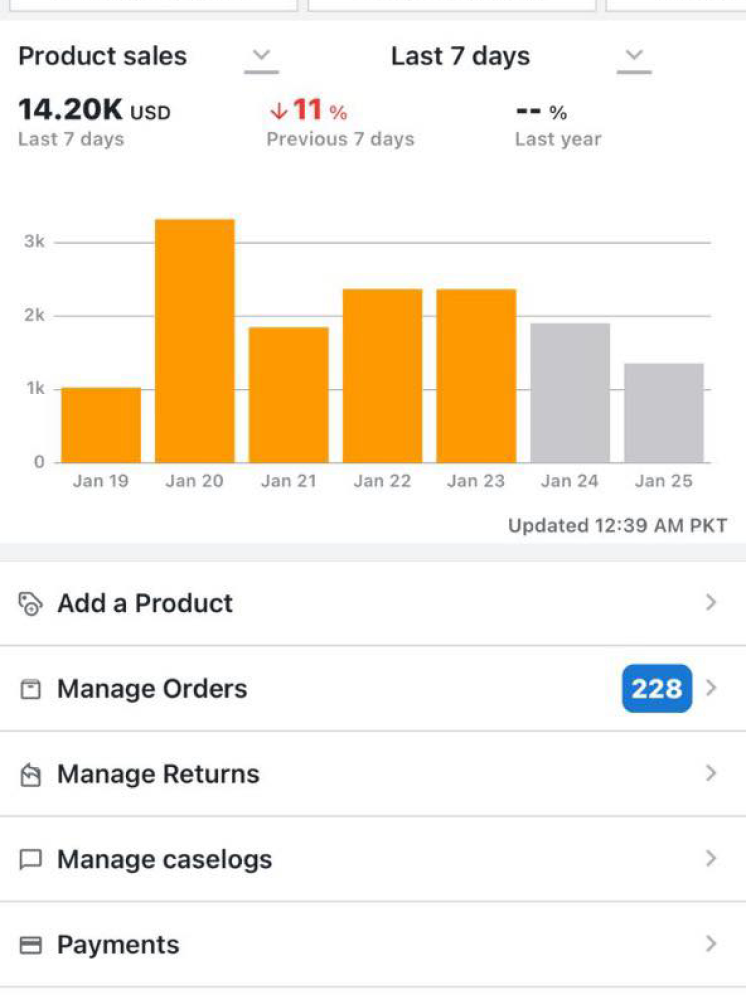Click the Product sales header label
The width and height of the screenshot is (746, 1001).
102,57
